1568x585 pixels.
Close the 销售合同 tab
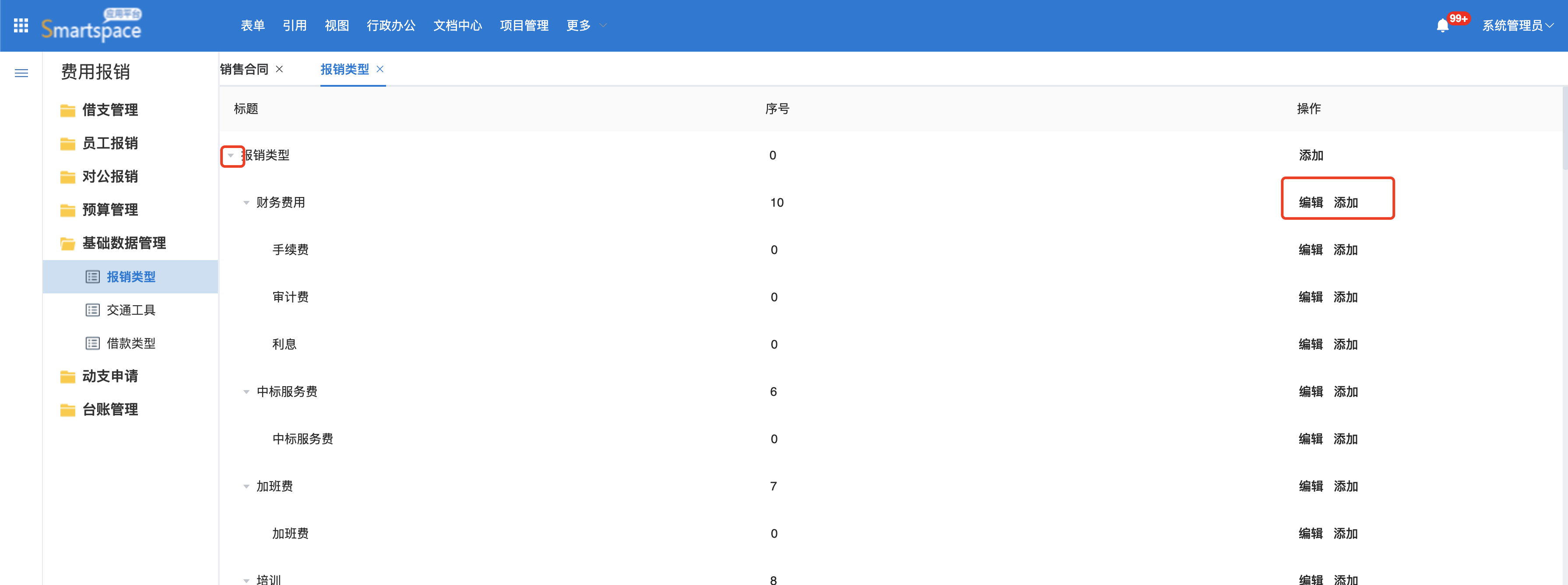pos(279,69)
